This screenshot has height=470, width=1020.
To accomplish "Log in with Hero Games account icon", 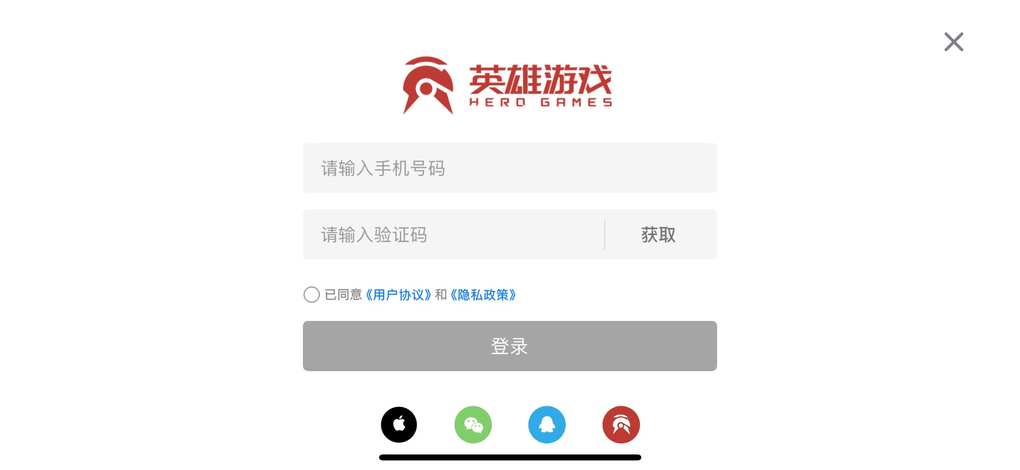I will click(x=621, y=425).
